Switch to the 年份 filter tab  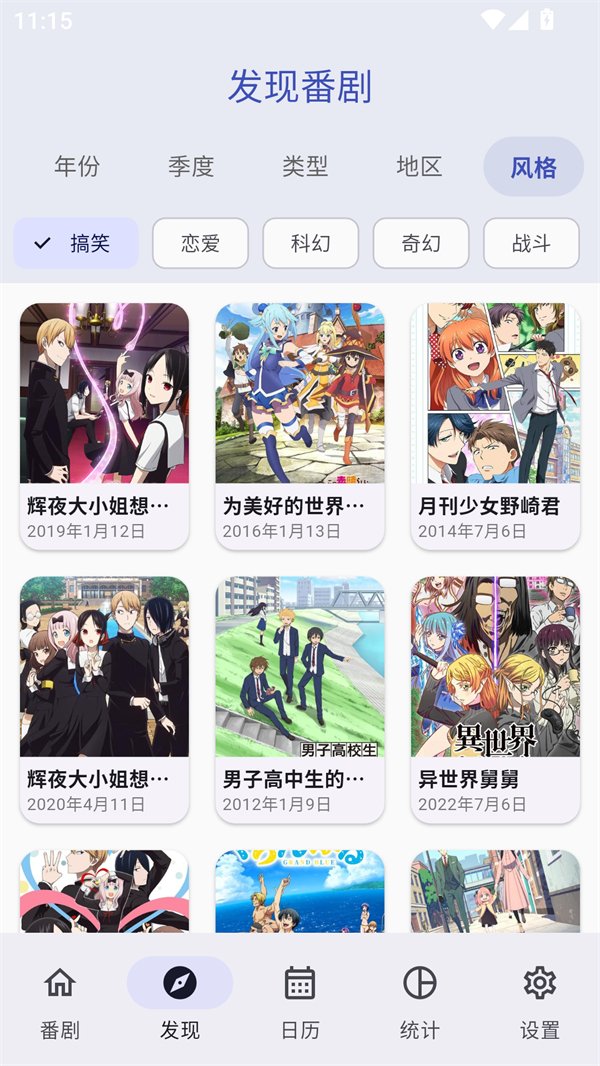[77, 167]
